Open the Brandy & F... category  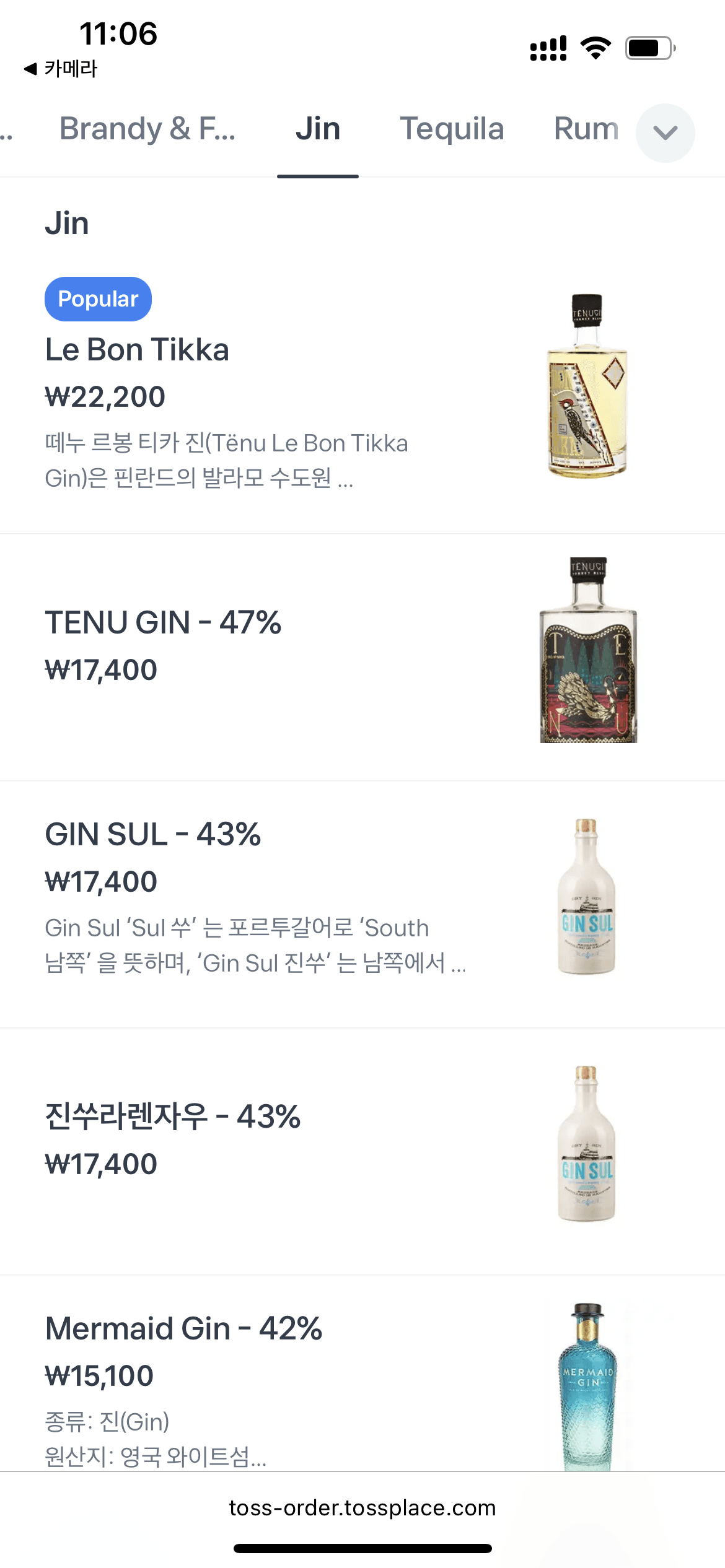pos(148,129)
